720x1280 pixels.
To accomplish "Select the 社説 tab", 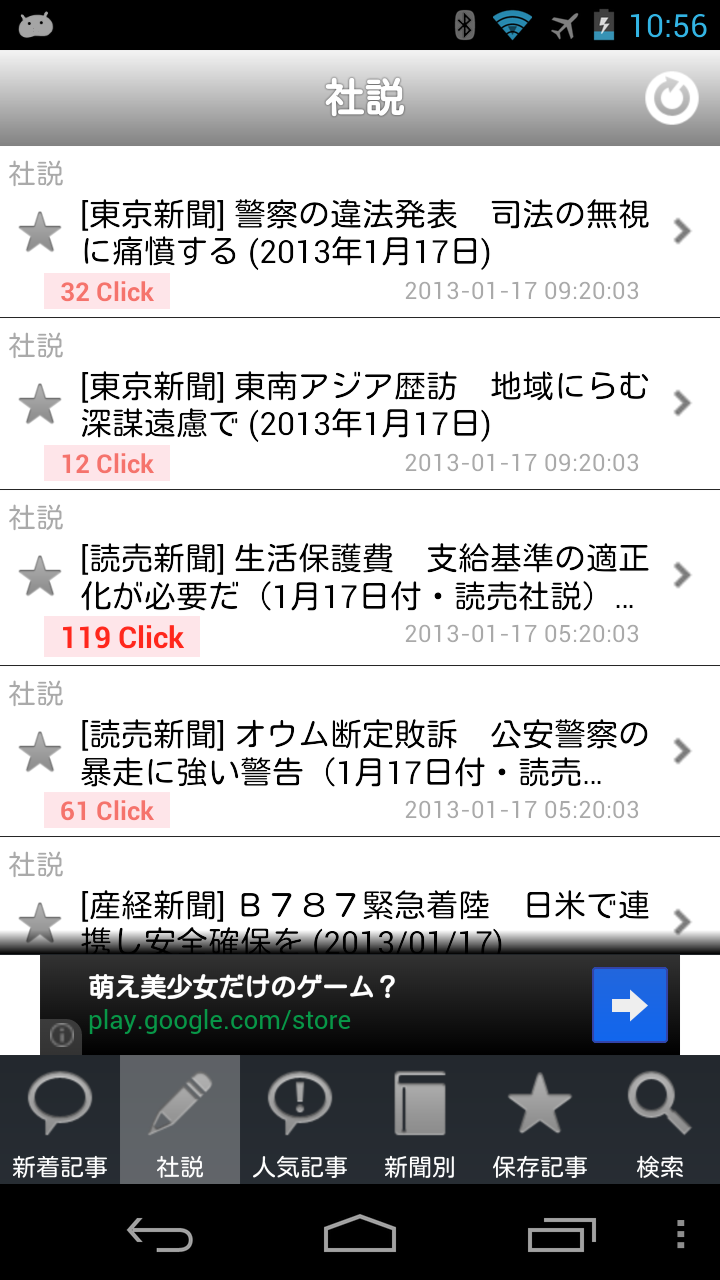I will click(x=180, y=1120).
